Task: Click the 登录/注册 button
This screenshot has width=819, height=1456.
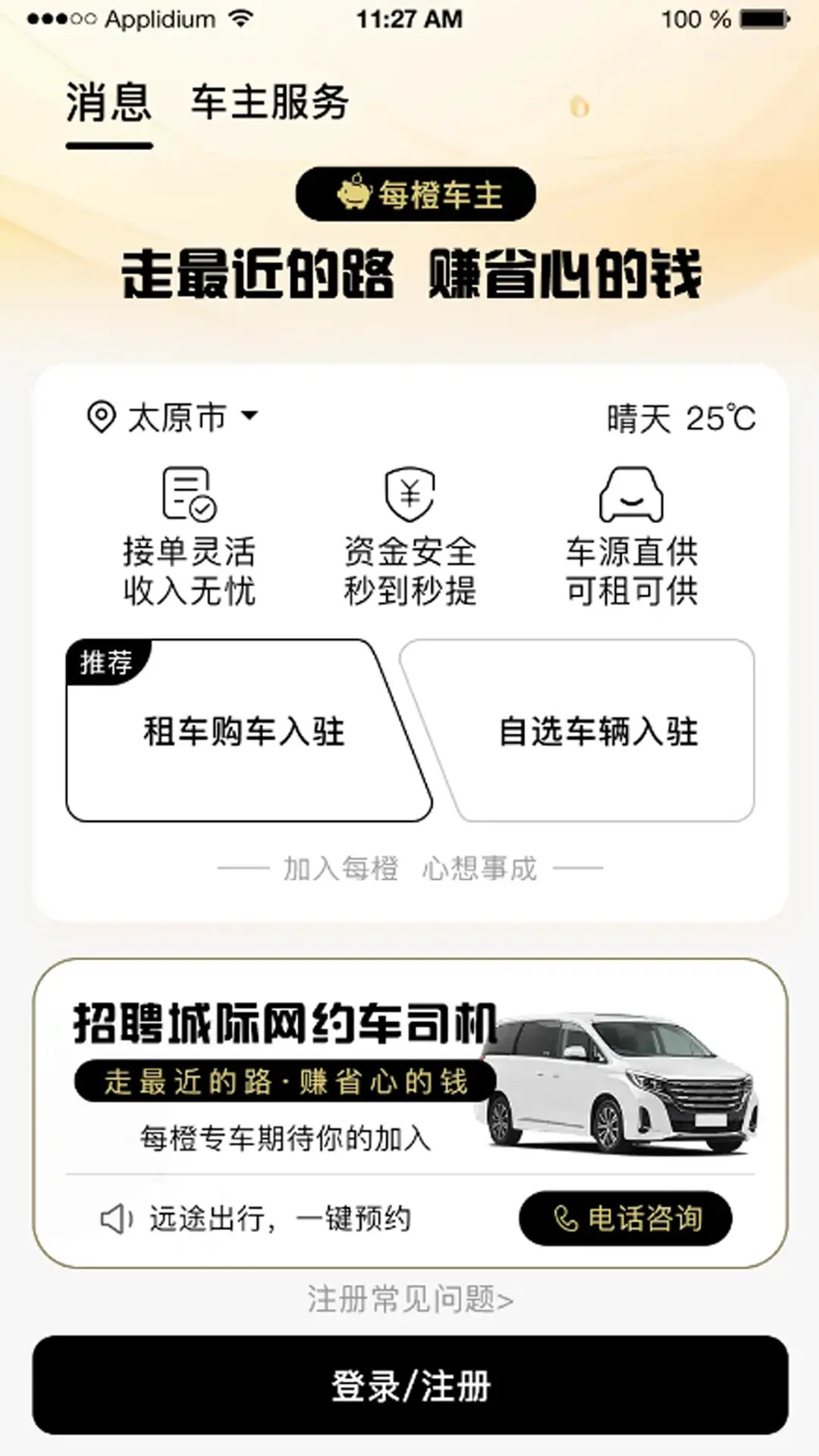Action: pyautogui.click(x=409, y=1384)
